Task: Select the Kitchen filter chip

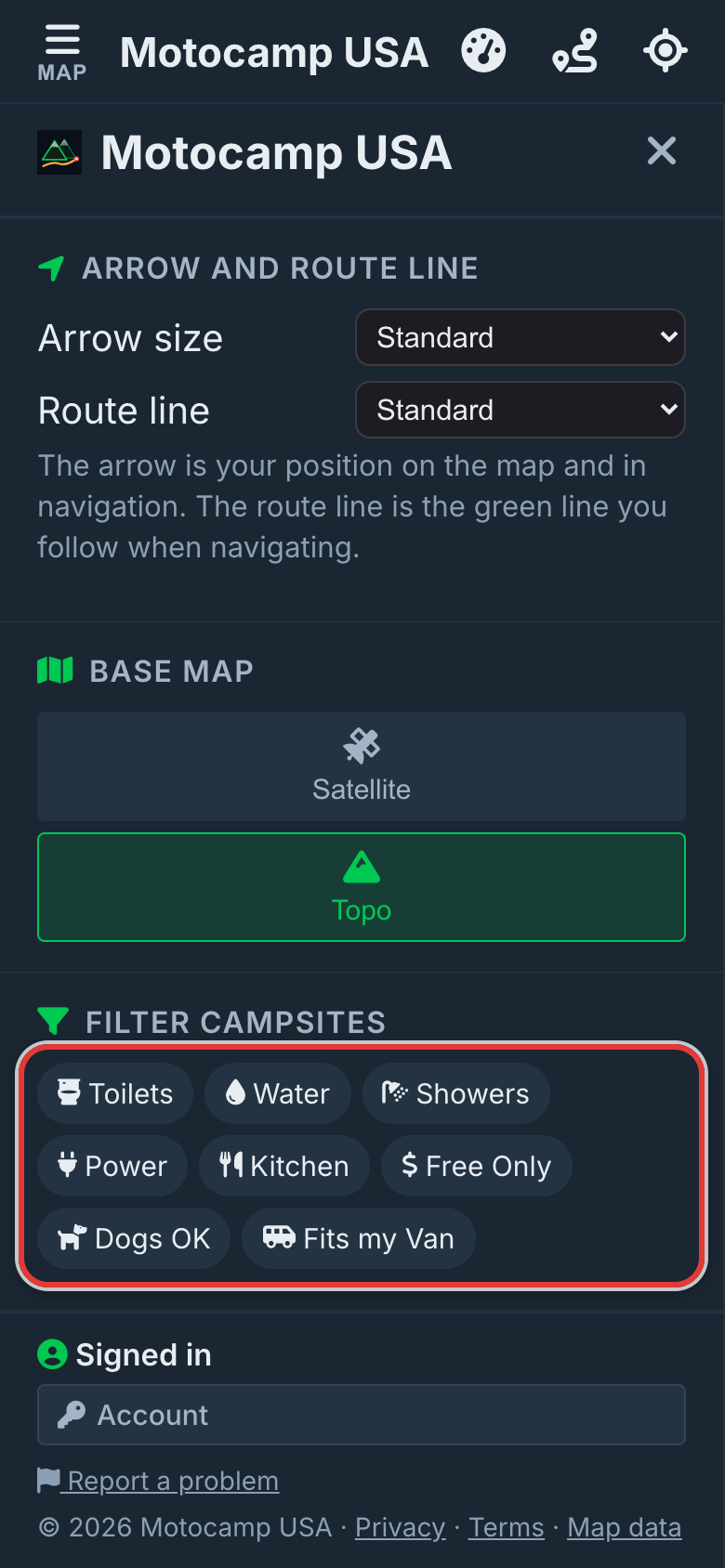Action: point(284,1166)
